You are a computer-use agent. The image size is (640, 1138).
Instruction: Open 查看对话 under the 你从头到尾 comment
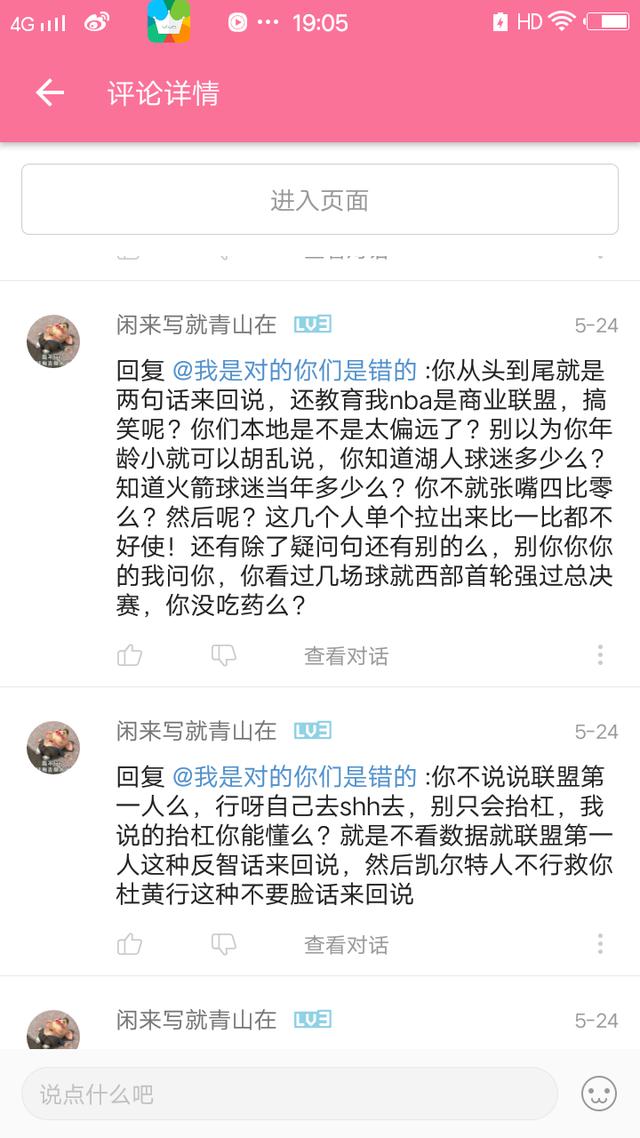[346, 656]
